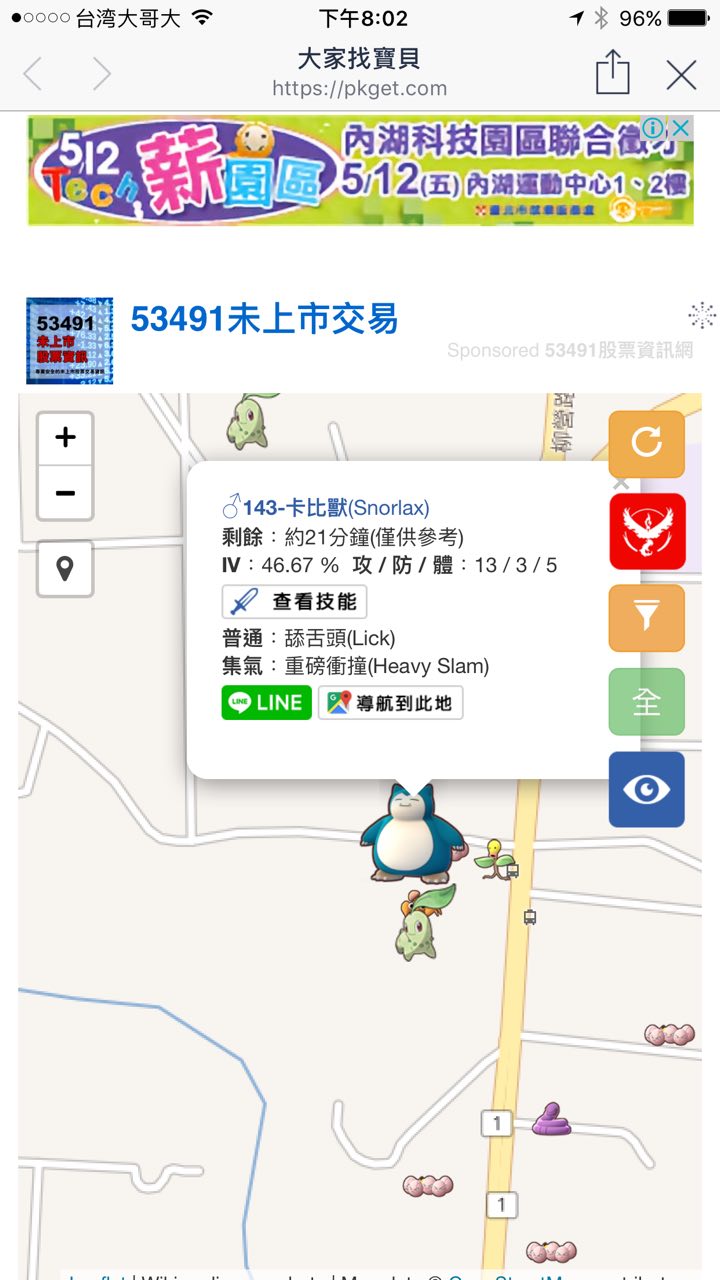
Task: Open the 53491未上市交易 sponsored link
Action: coord(264,319)
